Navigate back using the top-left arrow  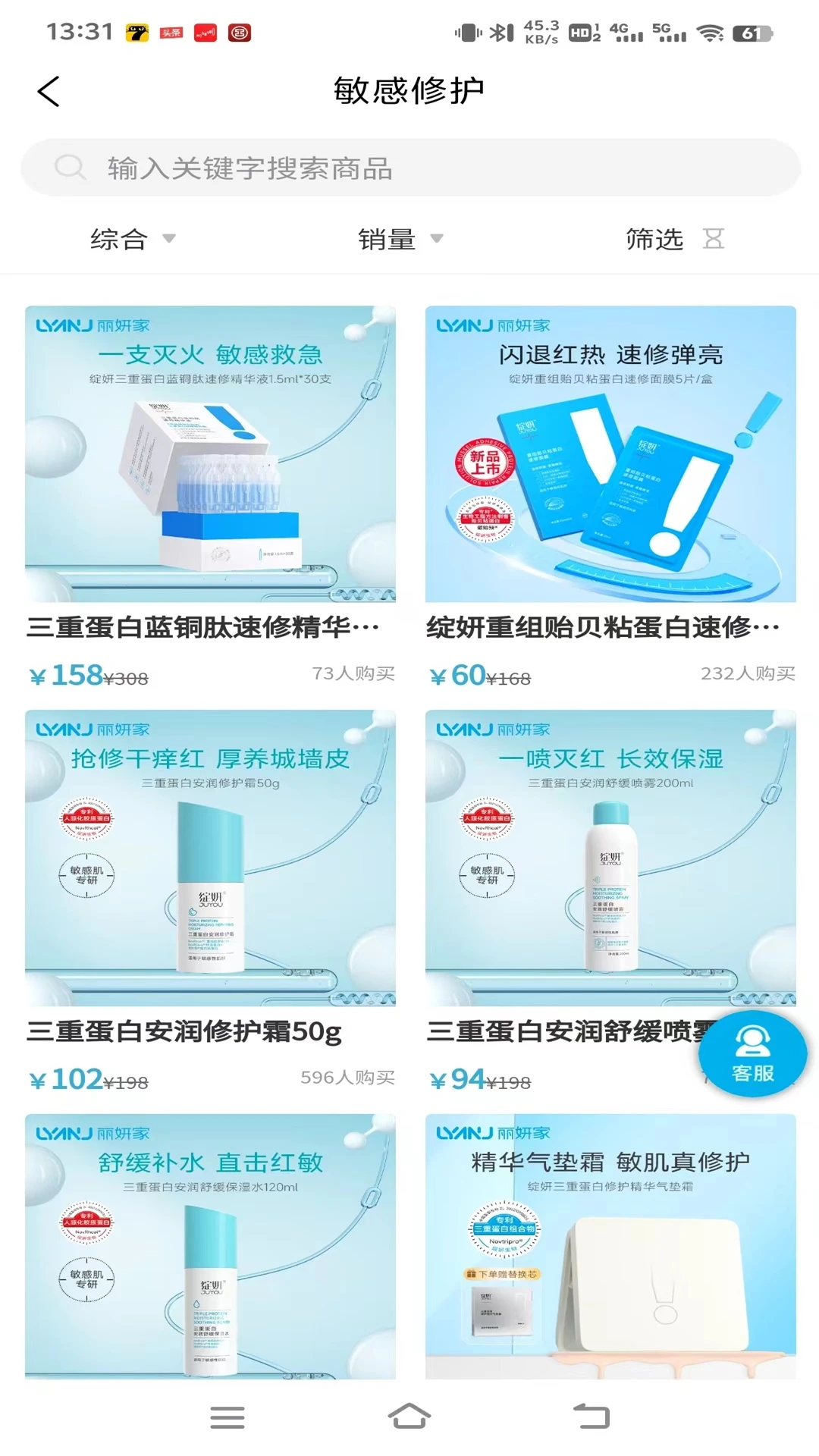click(x=48, y=91)
